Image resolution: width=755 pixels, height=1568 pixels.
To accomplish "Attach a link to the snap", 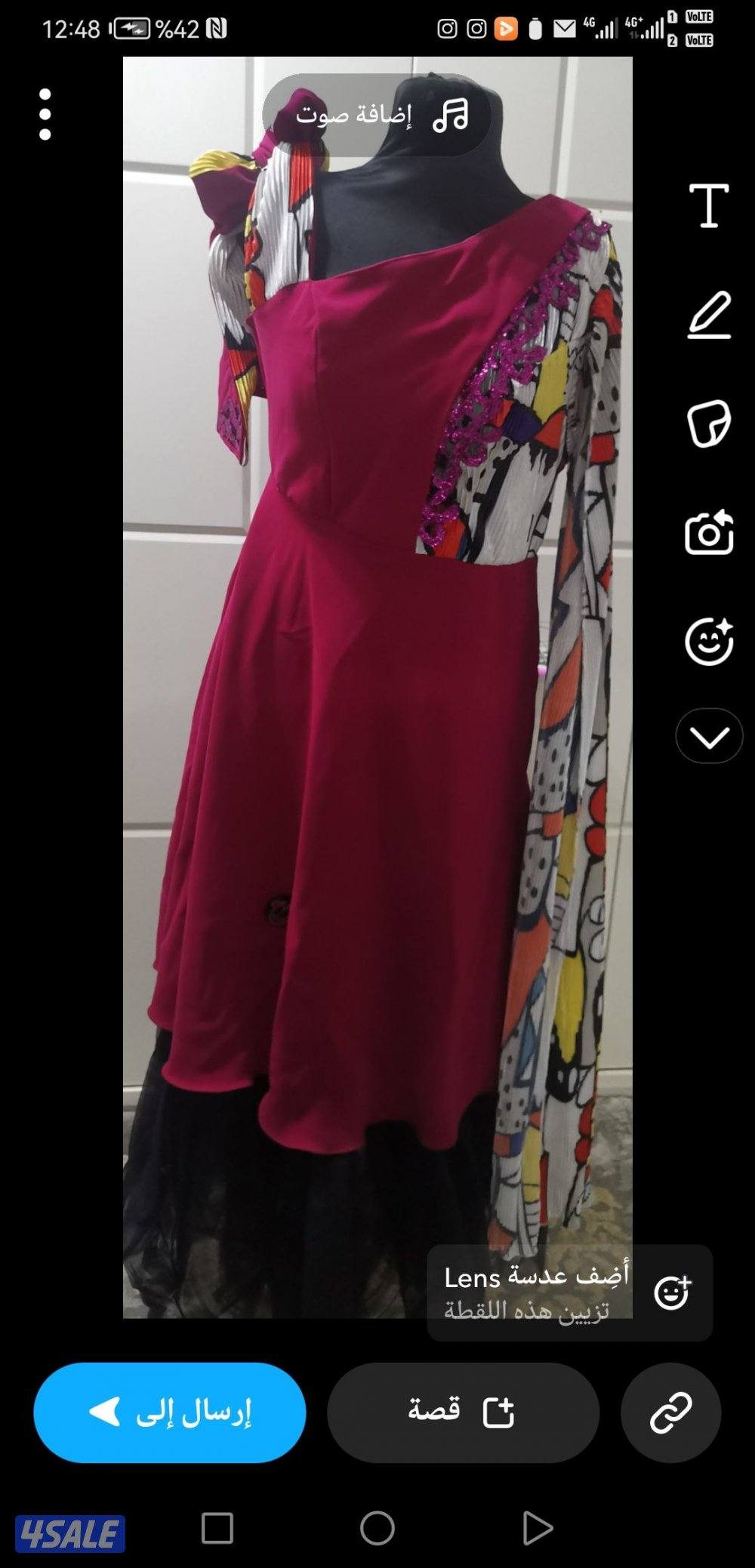I will [x=670, y=1412].
